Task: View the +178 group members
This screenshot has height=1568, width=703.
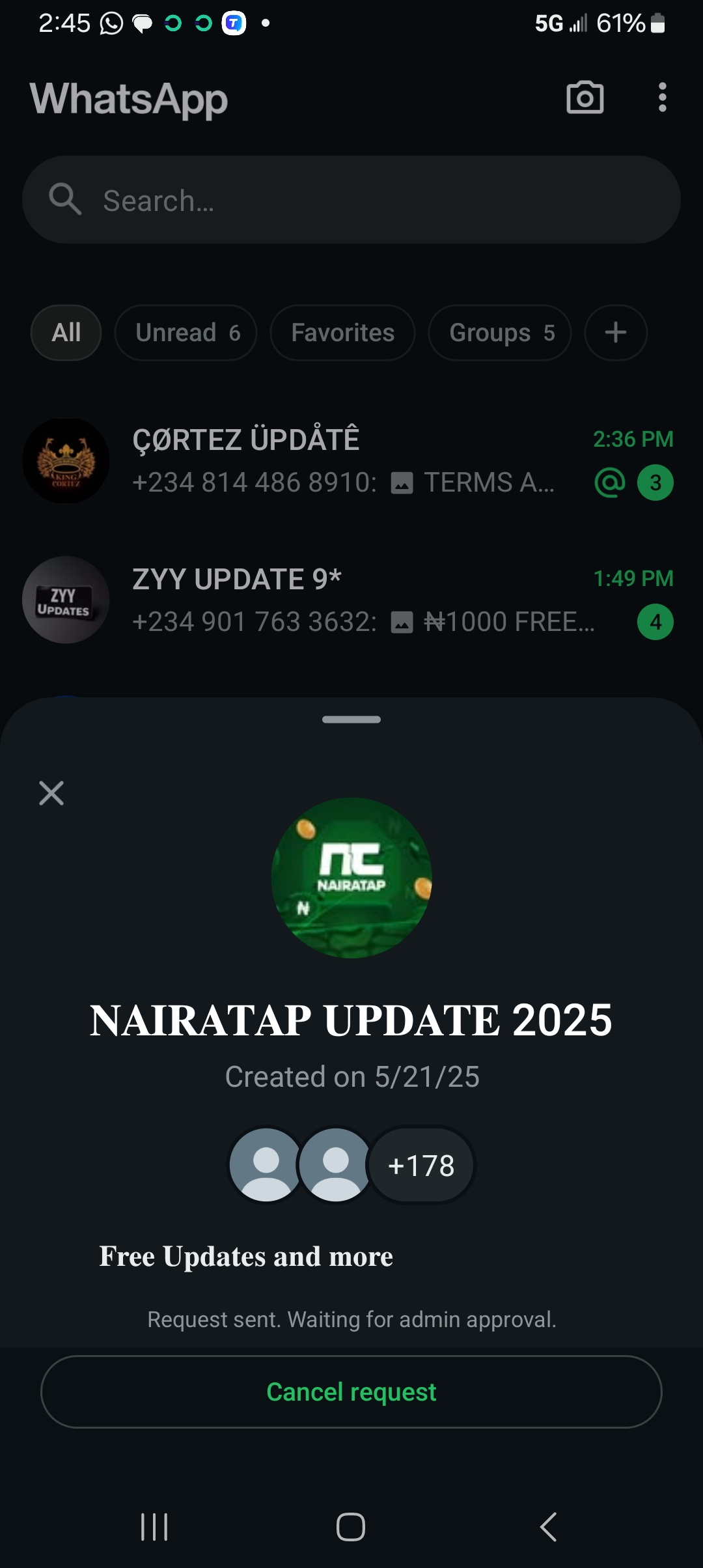Action: click(421, 1165)
